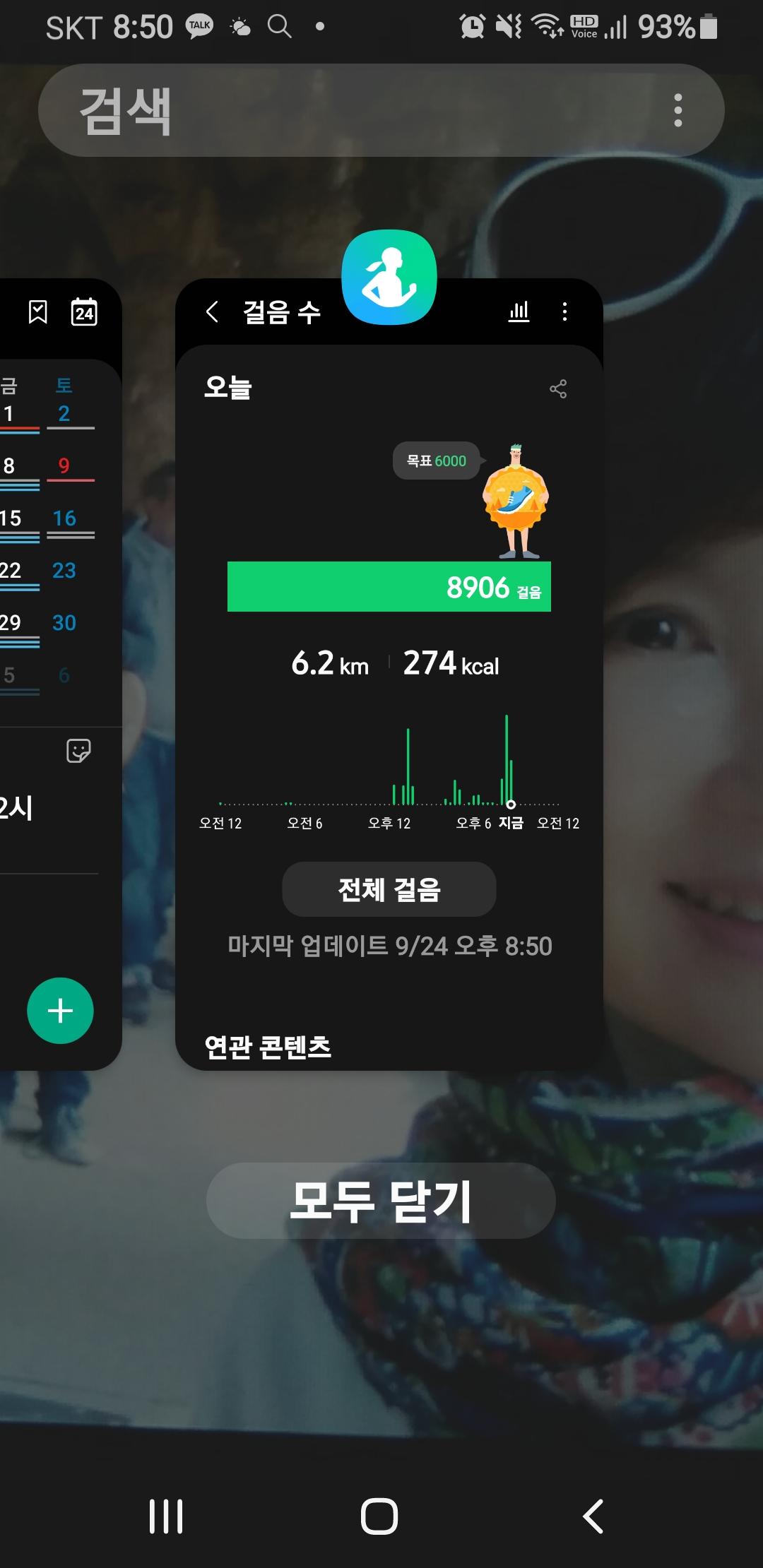Tap the system back button
Viewport: 763px width, 1568px height.
pos(593,1516)
